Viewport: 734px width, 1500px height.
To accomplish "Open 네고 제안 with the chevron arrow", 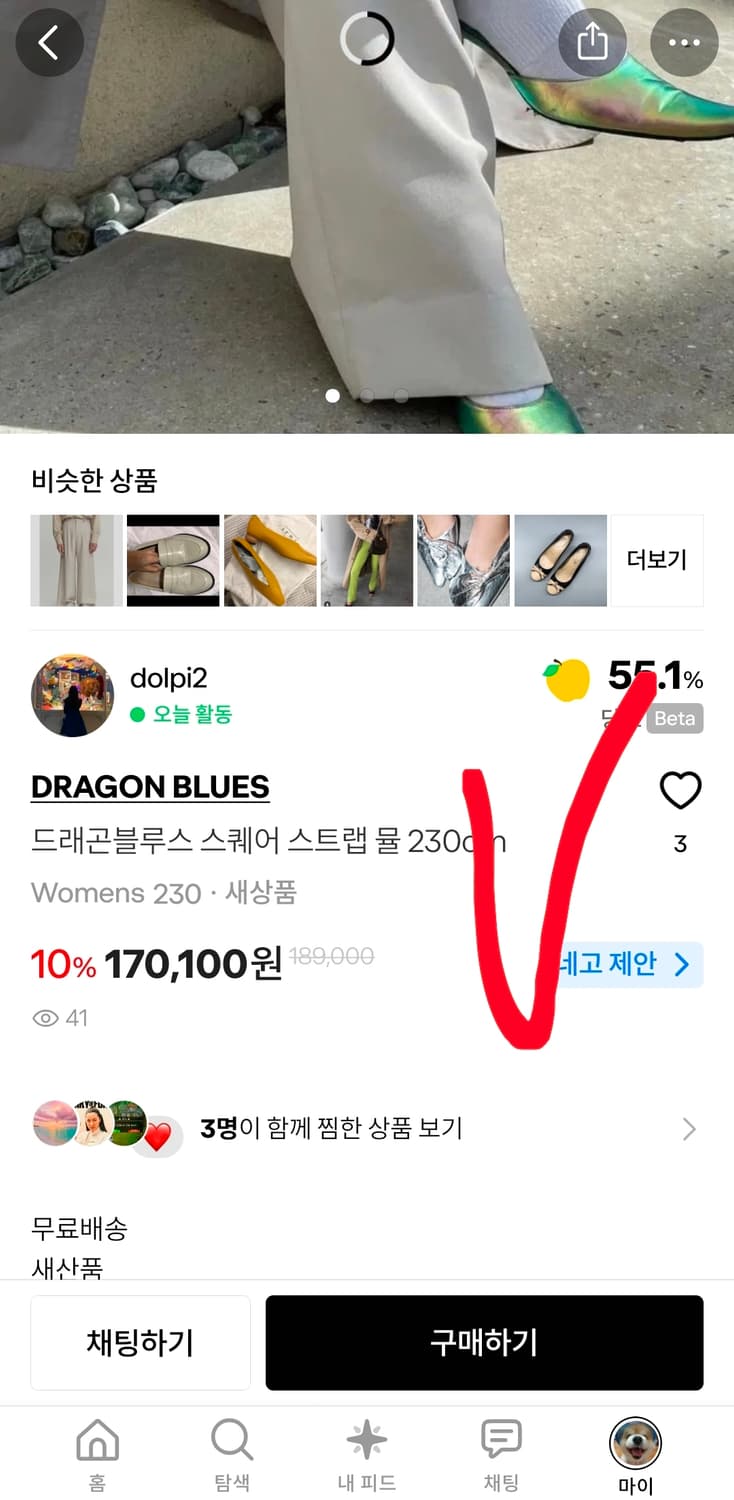I will point(630,964).
